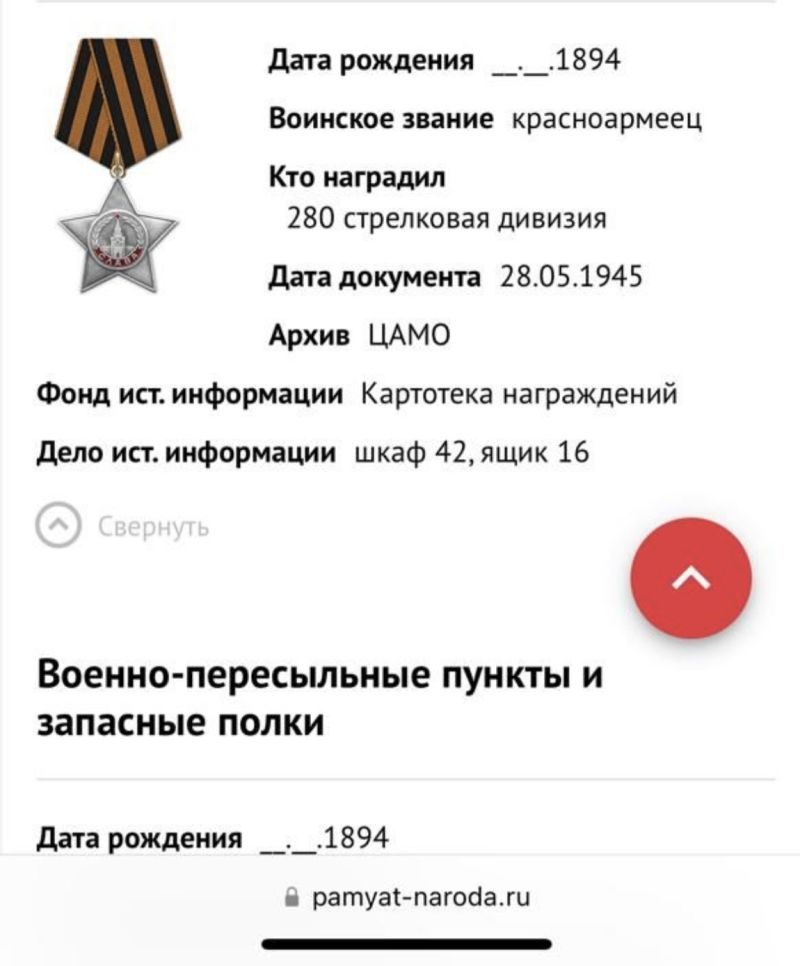
Task: Collapse the award details with Свернуть
Action: click(123, 526)
